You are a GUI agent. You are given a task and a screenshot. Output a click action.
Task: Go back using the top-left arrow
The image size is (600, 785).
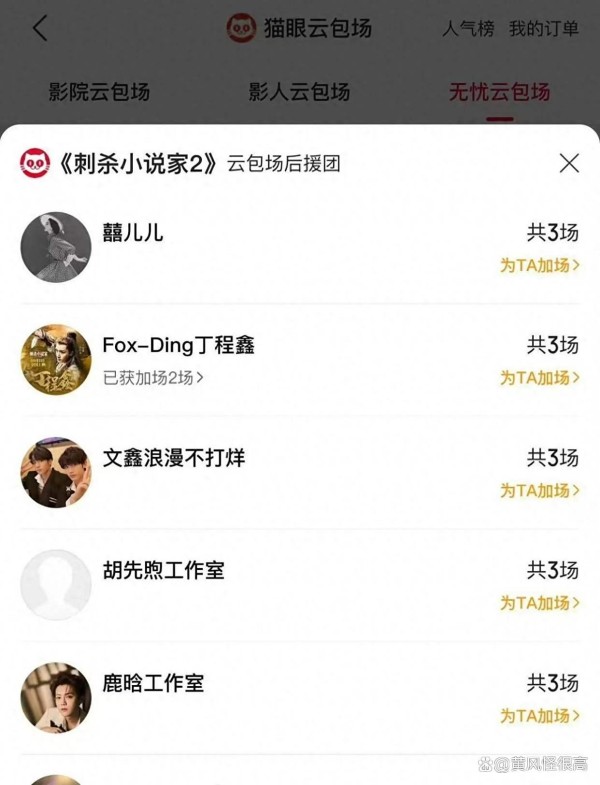coord(40,28)
